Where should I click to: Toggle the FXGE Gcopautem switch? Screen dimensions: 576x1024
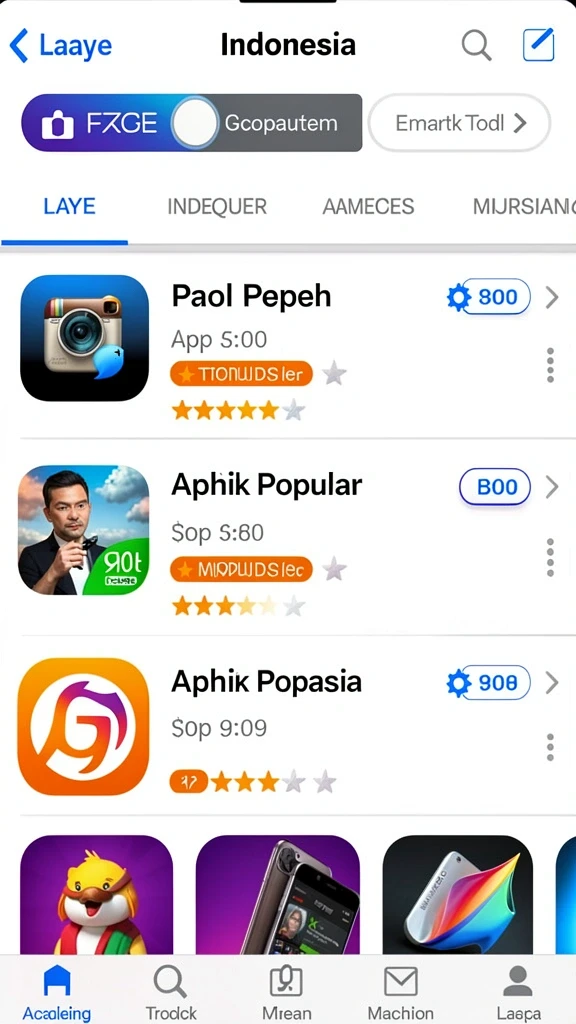192,123
